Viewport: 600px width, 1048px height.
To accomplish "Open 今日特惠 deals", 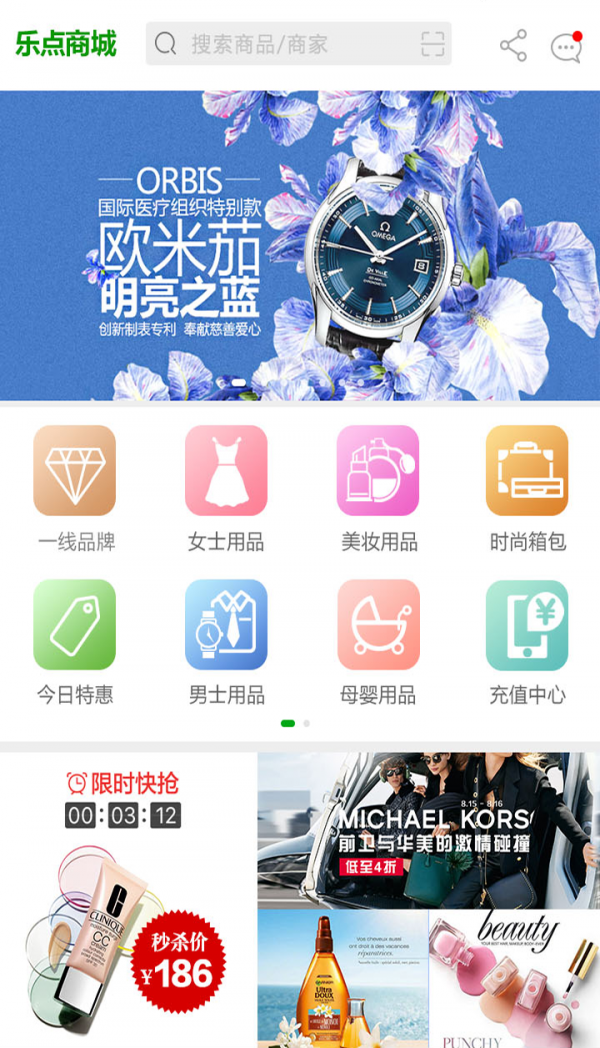I will tap(75, 642).
